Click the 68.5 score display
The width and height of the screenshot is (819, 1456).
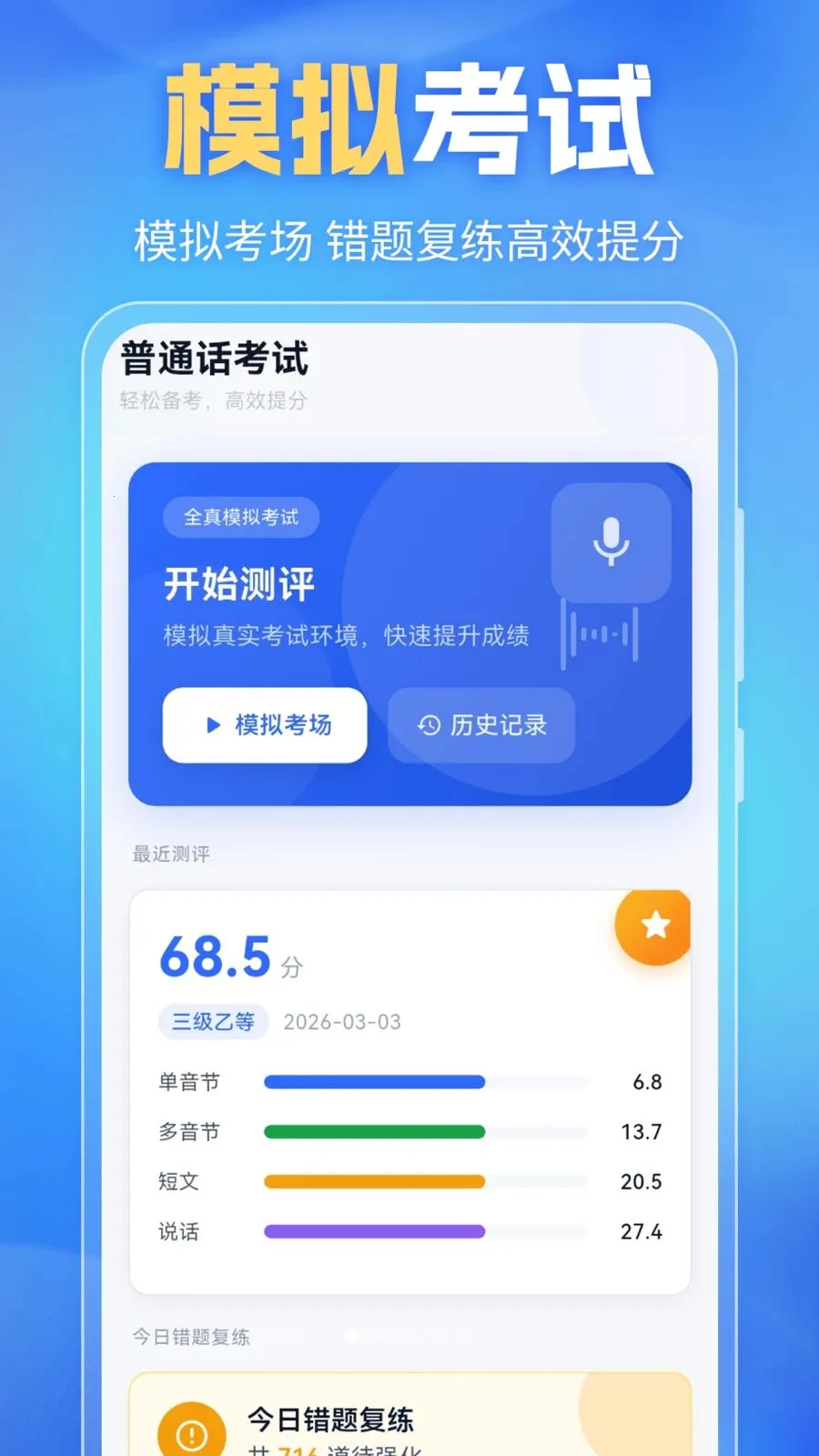(217, 955)
